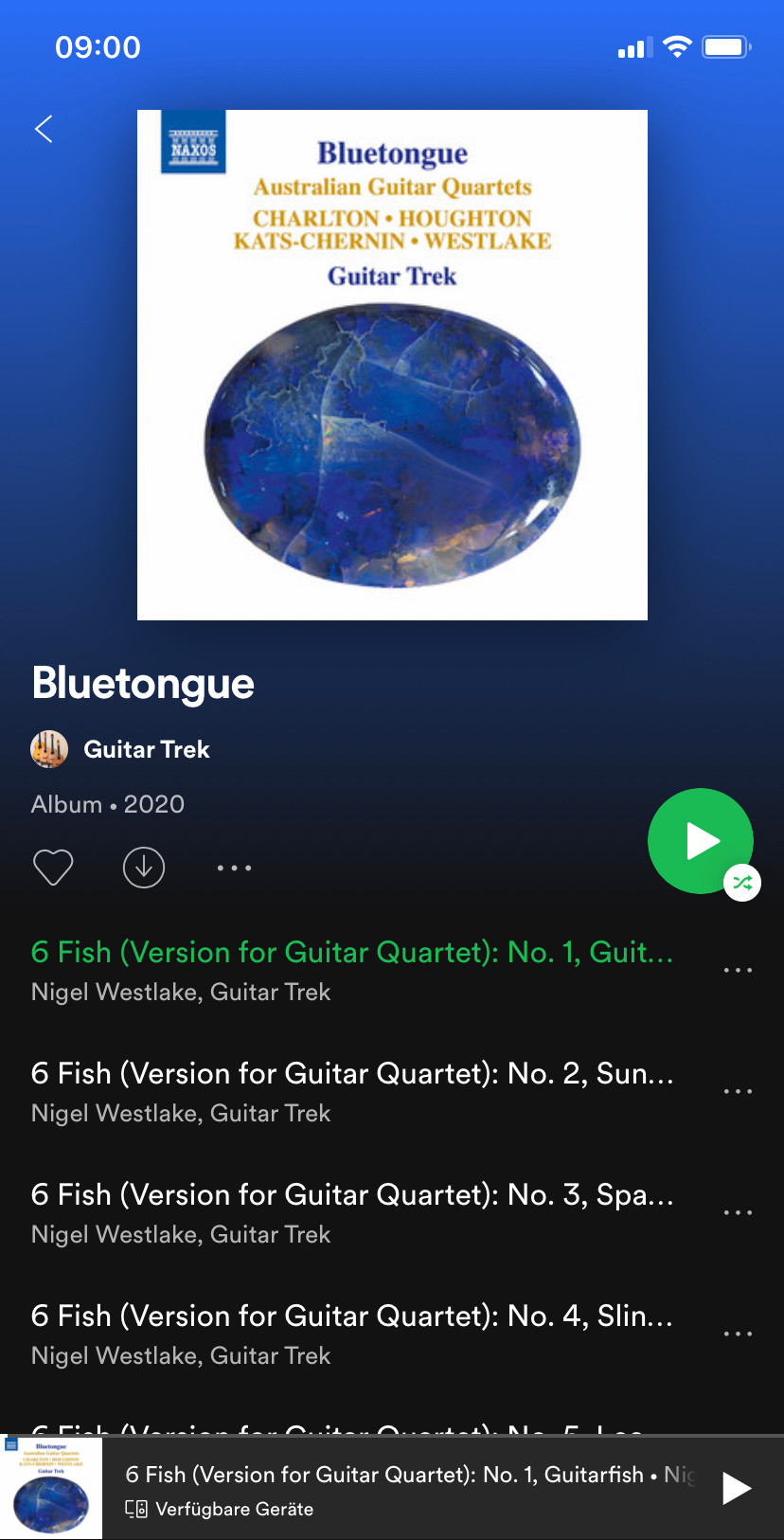Open more options for track No. 2

pyautogui.click(x=738, y=1091)
